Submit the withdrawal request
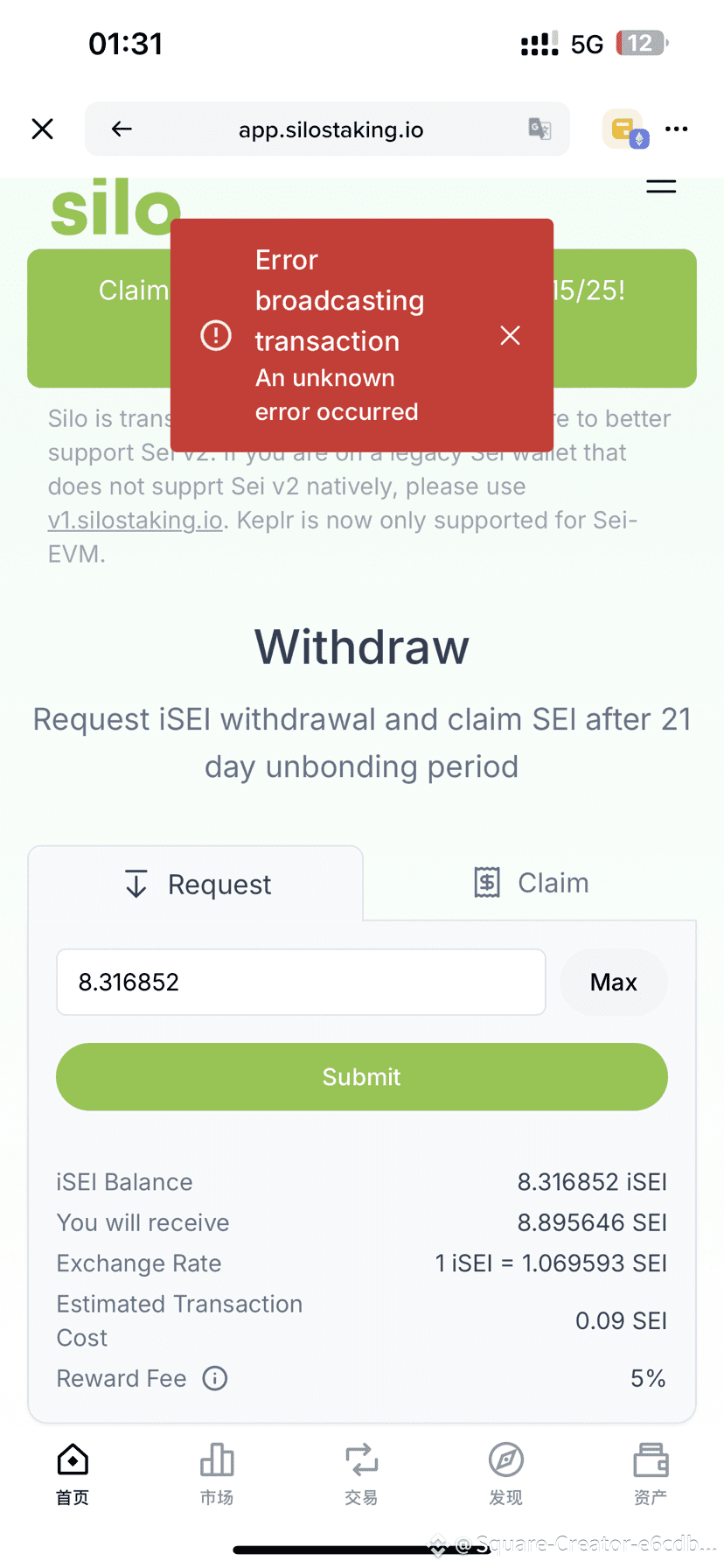This screenshot has height=1568, width=724. (x=362, y=1076)
